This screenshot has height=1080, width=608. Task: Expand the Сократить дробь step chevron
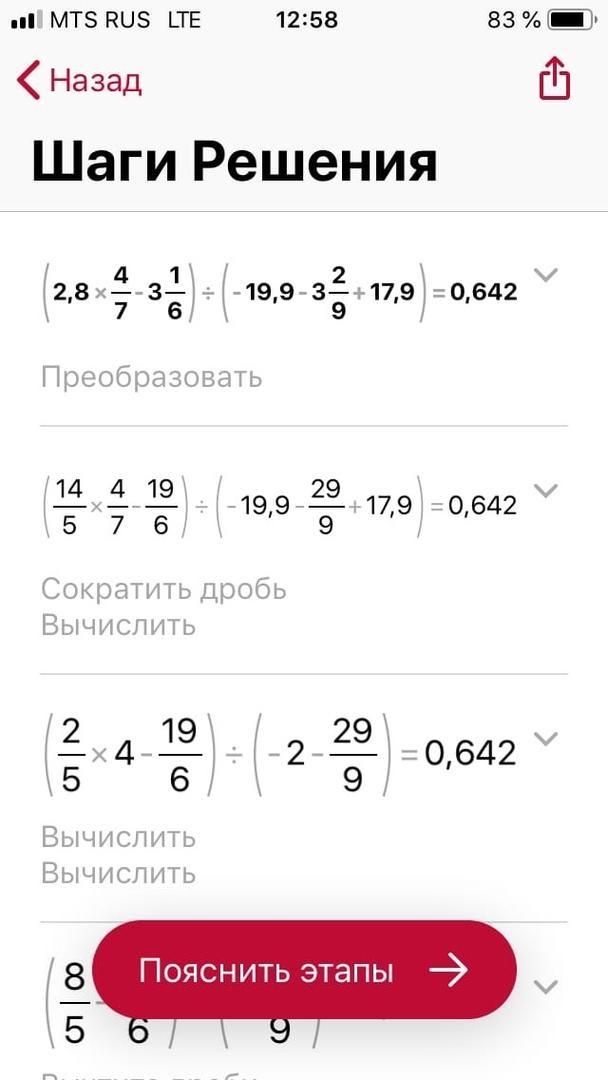546,491
